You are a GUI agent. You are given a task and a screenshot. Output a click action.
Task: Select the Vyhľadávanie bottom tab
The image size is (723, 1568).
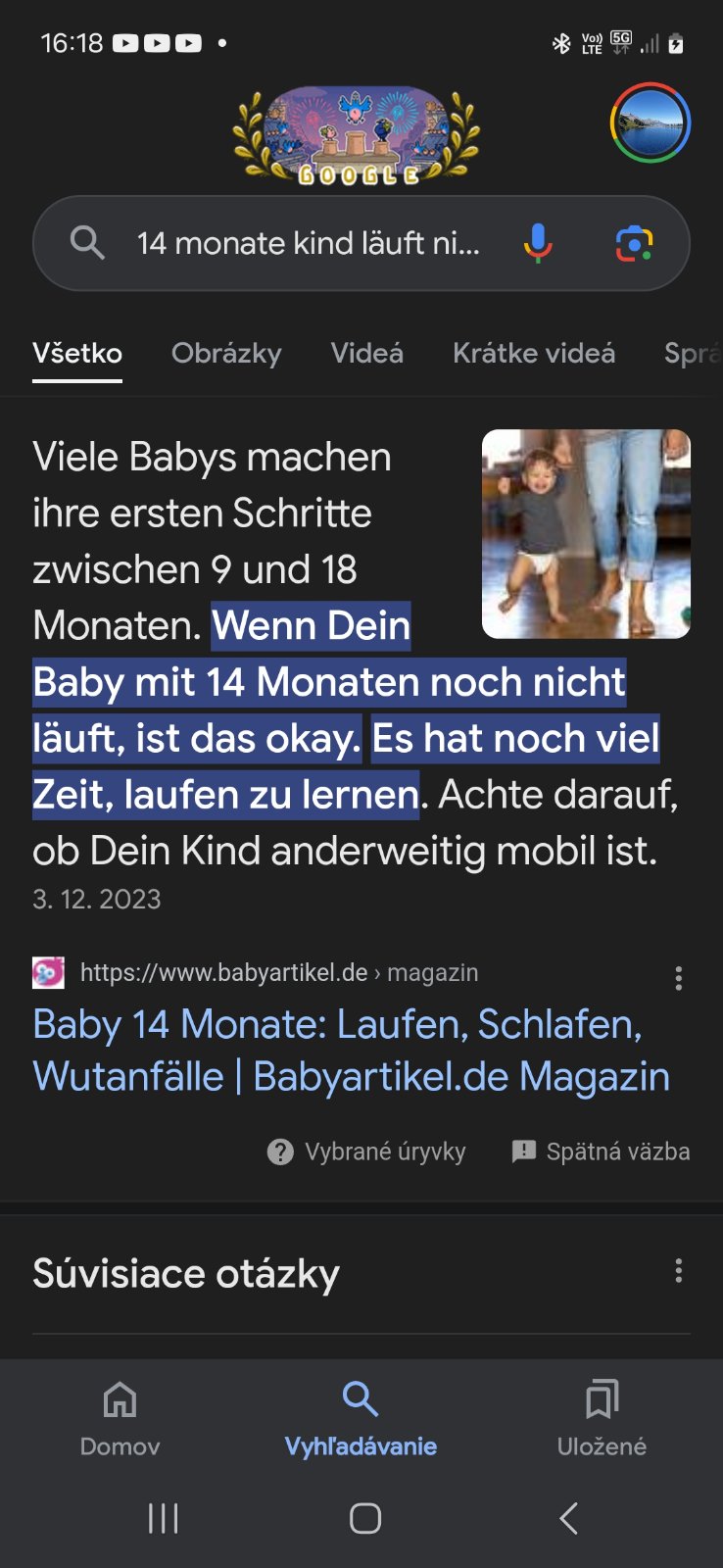pos(361,1417)
